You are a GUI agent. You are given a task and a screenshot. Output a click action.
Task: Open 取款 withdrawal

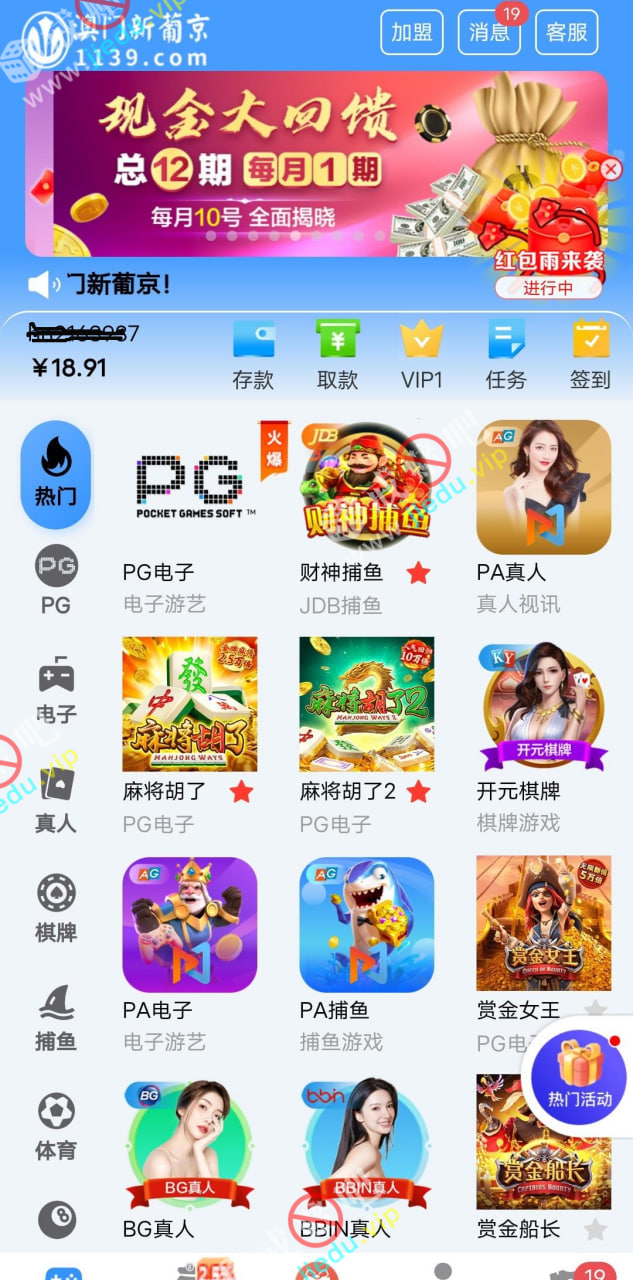tap(337, 354)
